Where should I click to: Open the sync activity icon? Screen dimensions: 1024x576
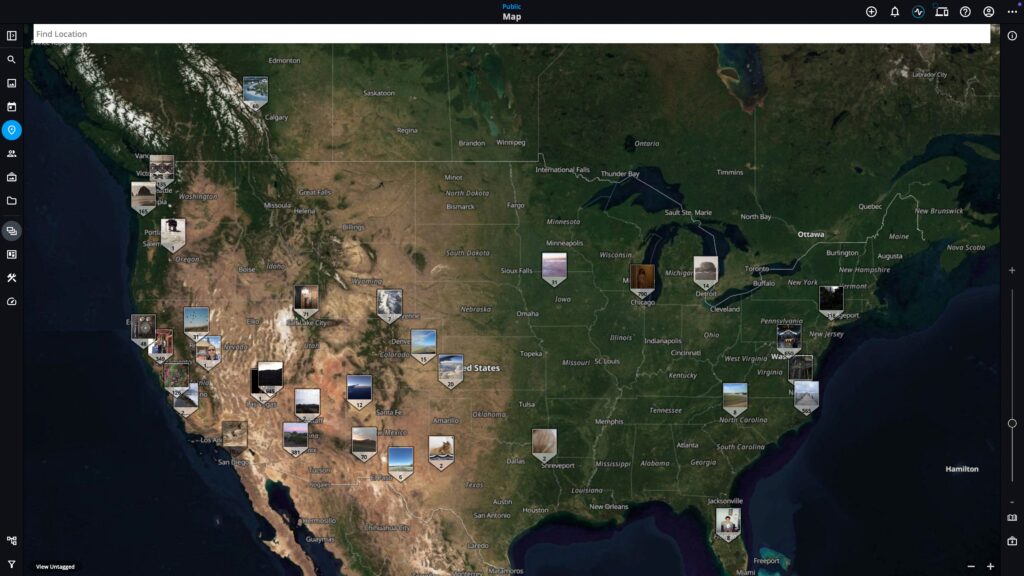918,12
